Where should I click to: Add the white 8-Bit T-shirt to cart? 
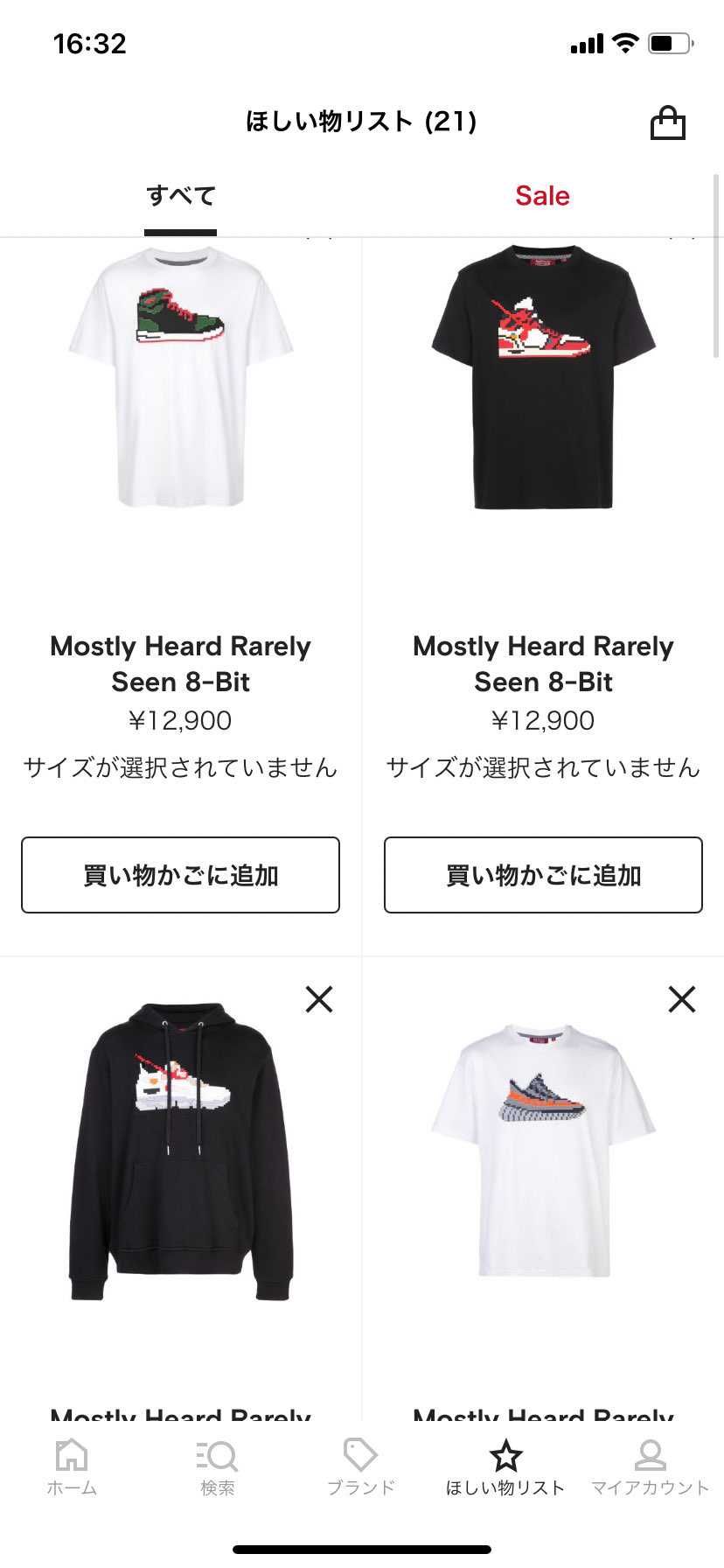click(x=180, y=875)
